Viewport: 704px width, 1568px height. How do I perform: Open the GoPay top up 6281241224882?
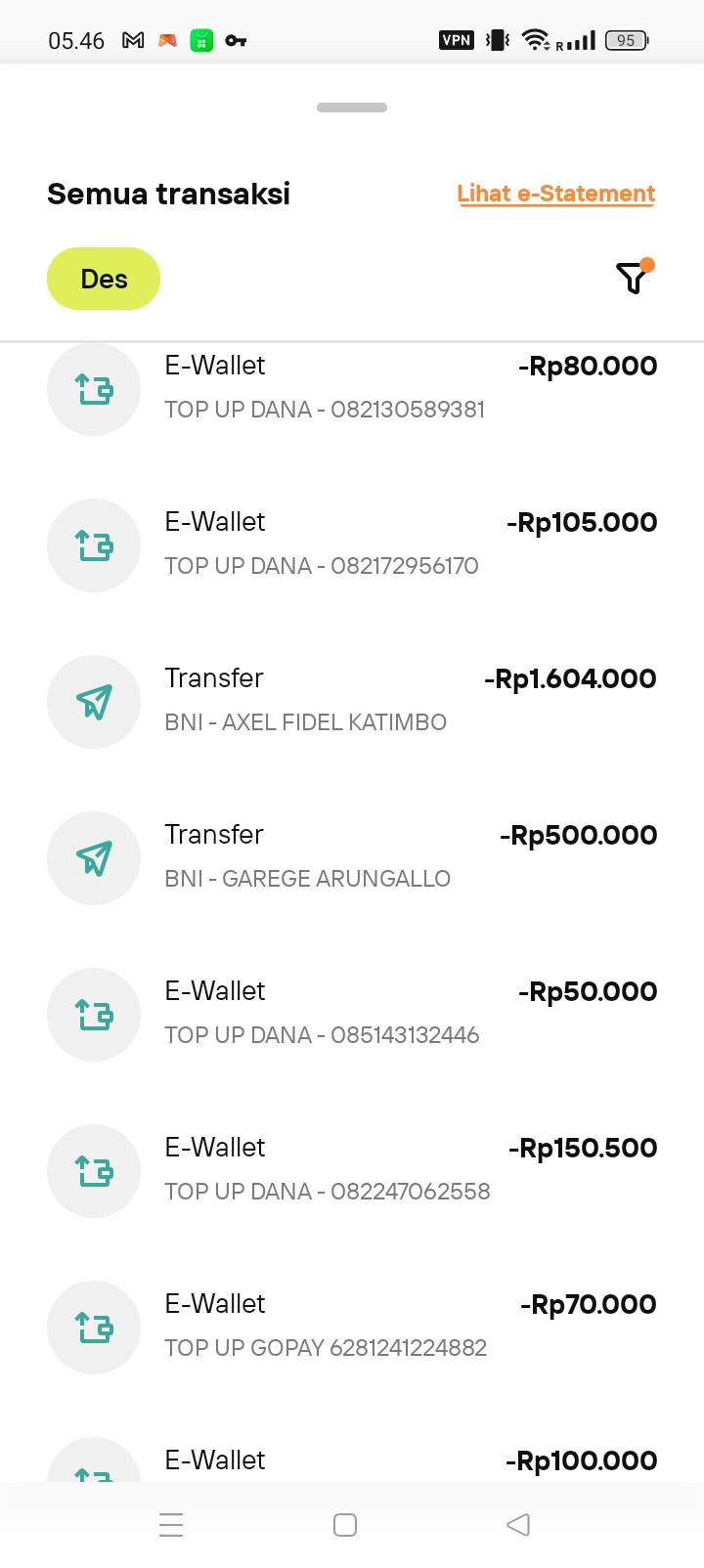click(x=352, y=1327)
